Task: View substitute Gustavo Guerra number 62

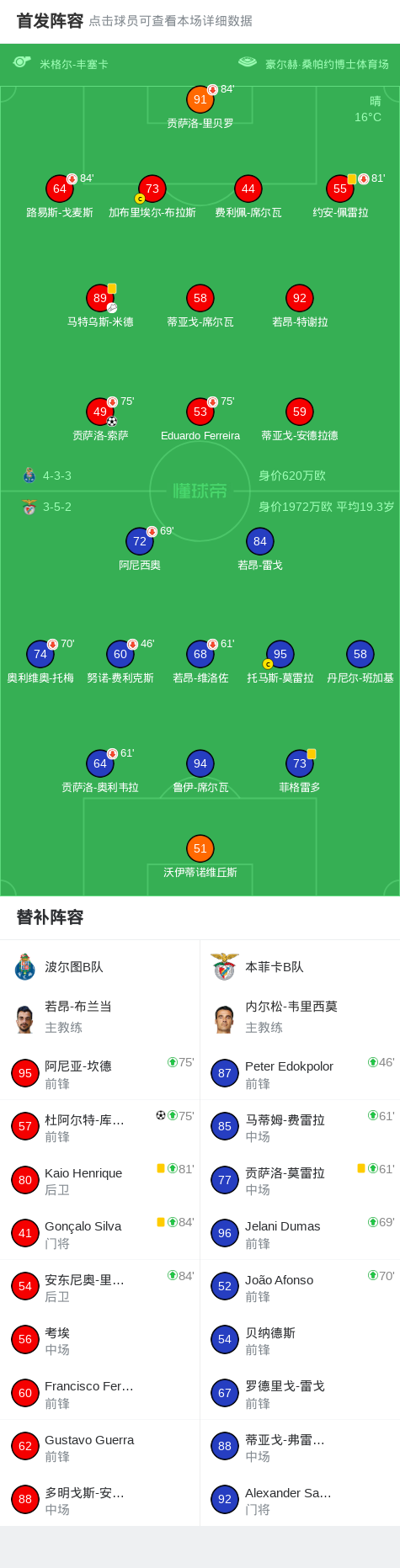Action: 100,1447
